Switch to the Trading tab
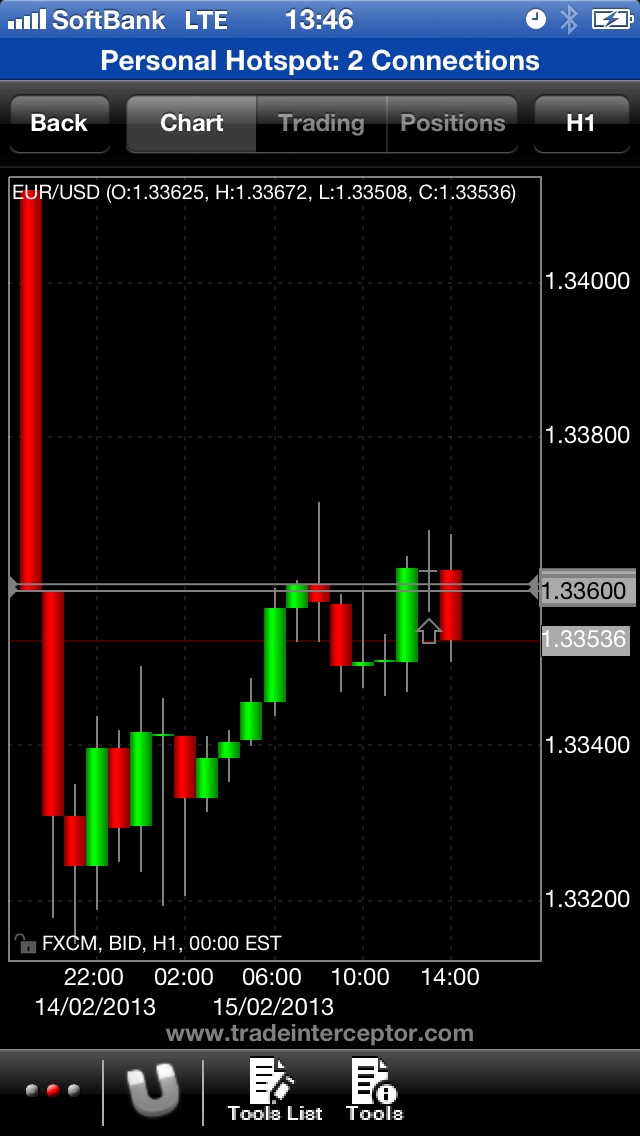This screenshot has height=1136, width=640. pyautogui.click(x=321, y=123)
